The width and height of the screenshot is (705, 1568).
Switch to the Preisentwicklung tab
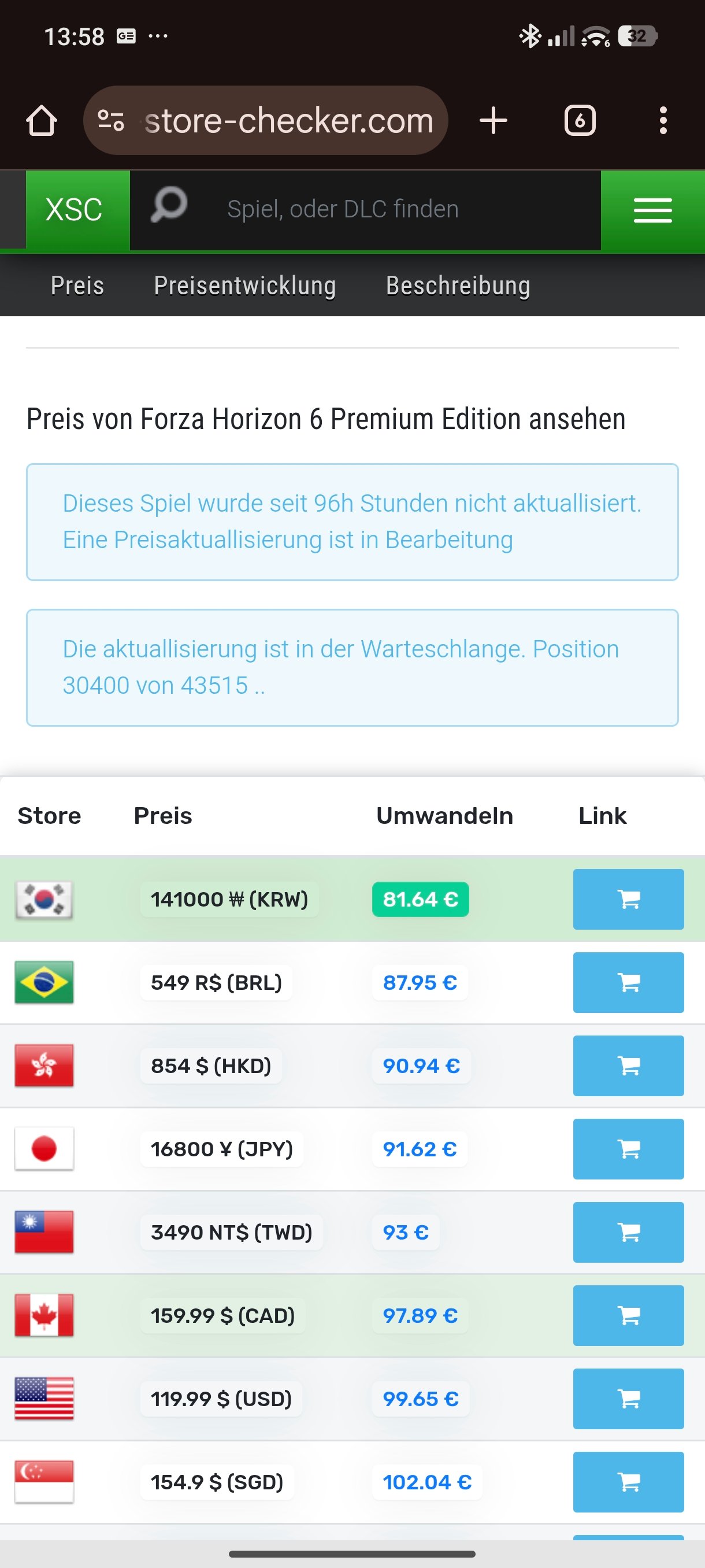click(x=244, y=286)
